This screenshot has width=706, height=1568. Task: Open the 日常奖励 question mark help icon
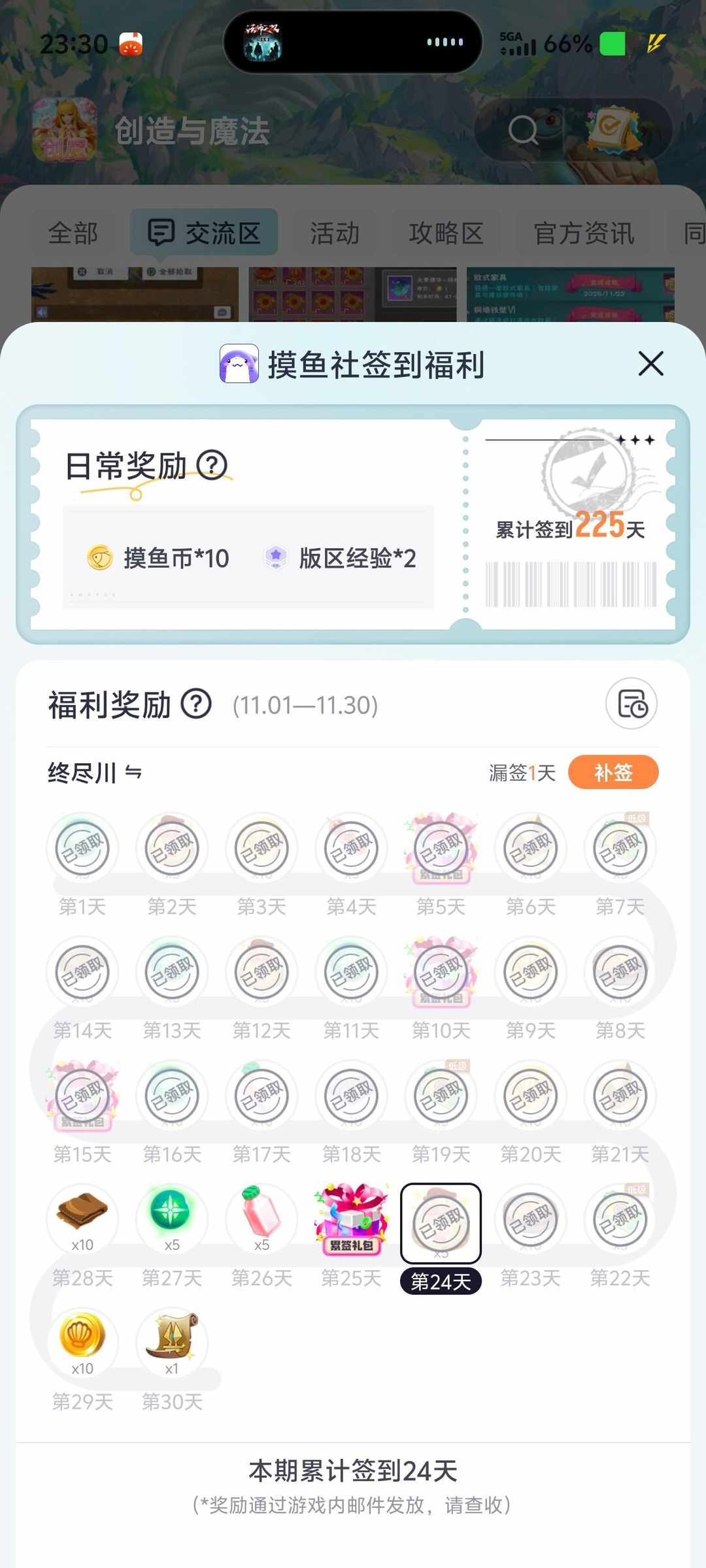[x=210, y=465]
